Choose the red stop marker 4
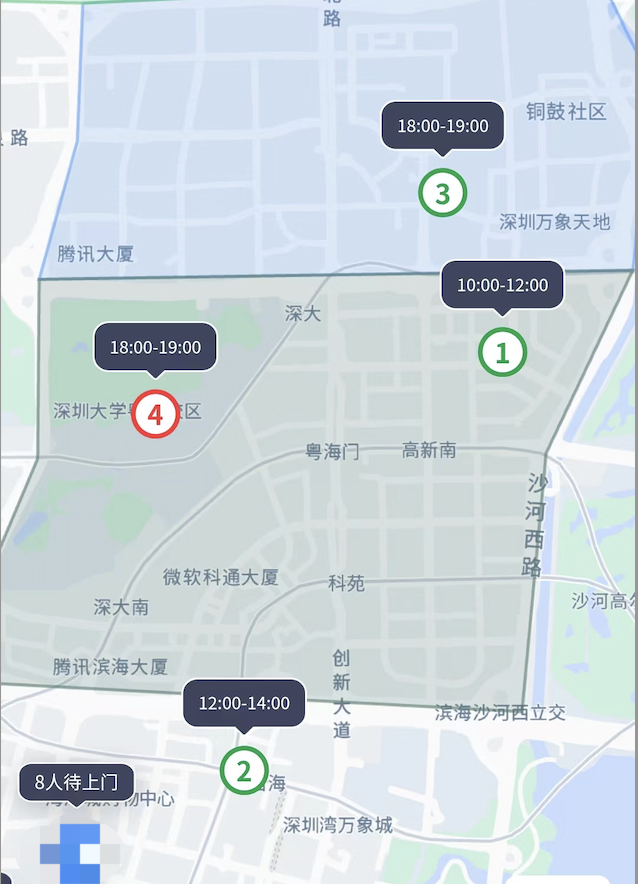The image size is (638, 884). [x=155, y=414]
